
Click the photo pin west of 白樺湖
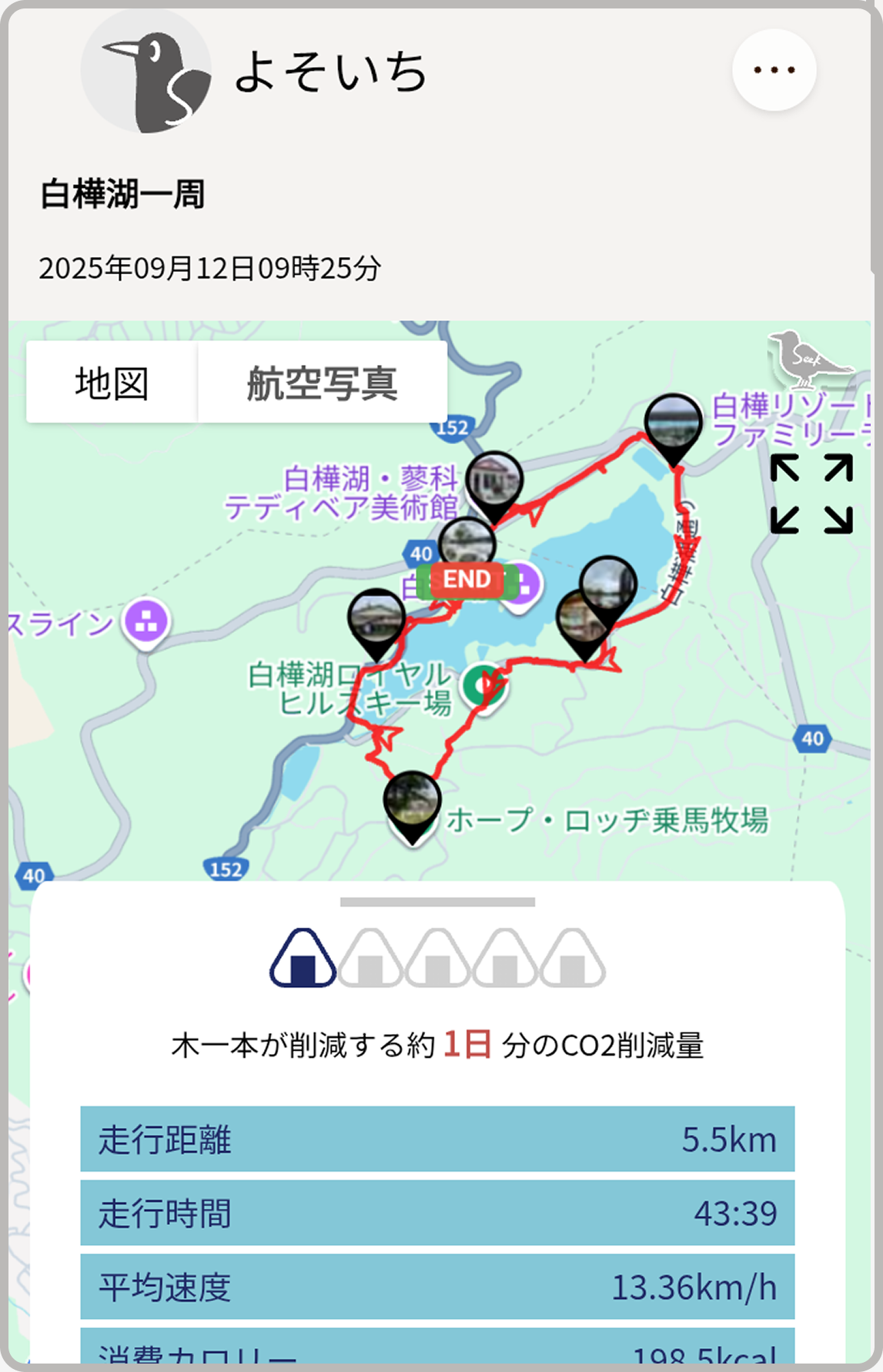[377, 616]
